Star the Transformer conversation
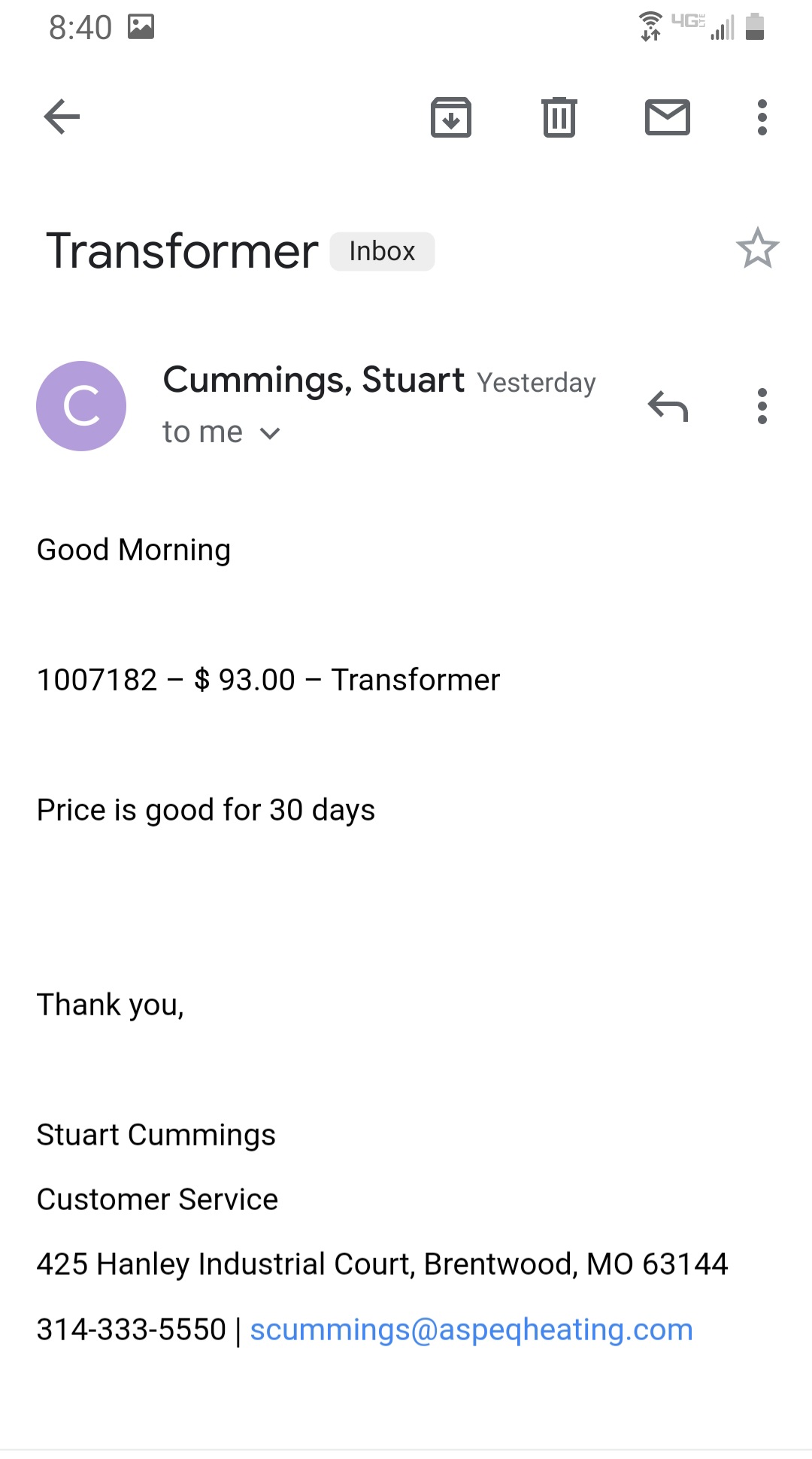 pyautogui.click(x=757, y=249)
